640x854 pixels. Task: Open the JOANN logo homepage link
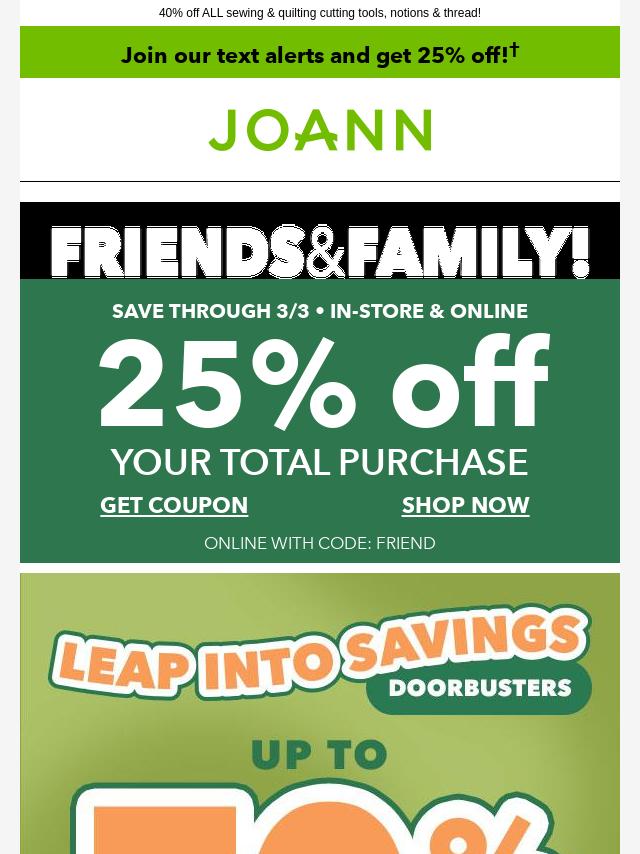319,130
